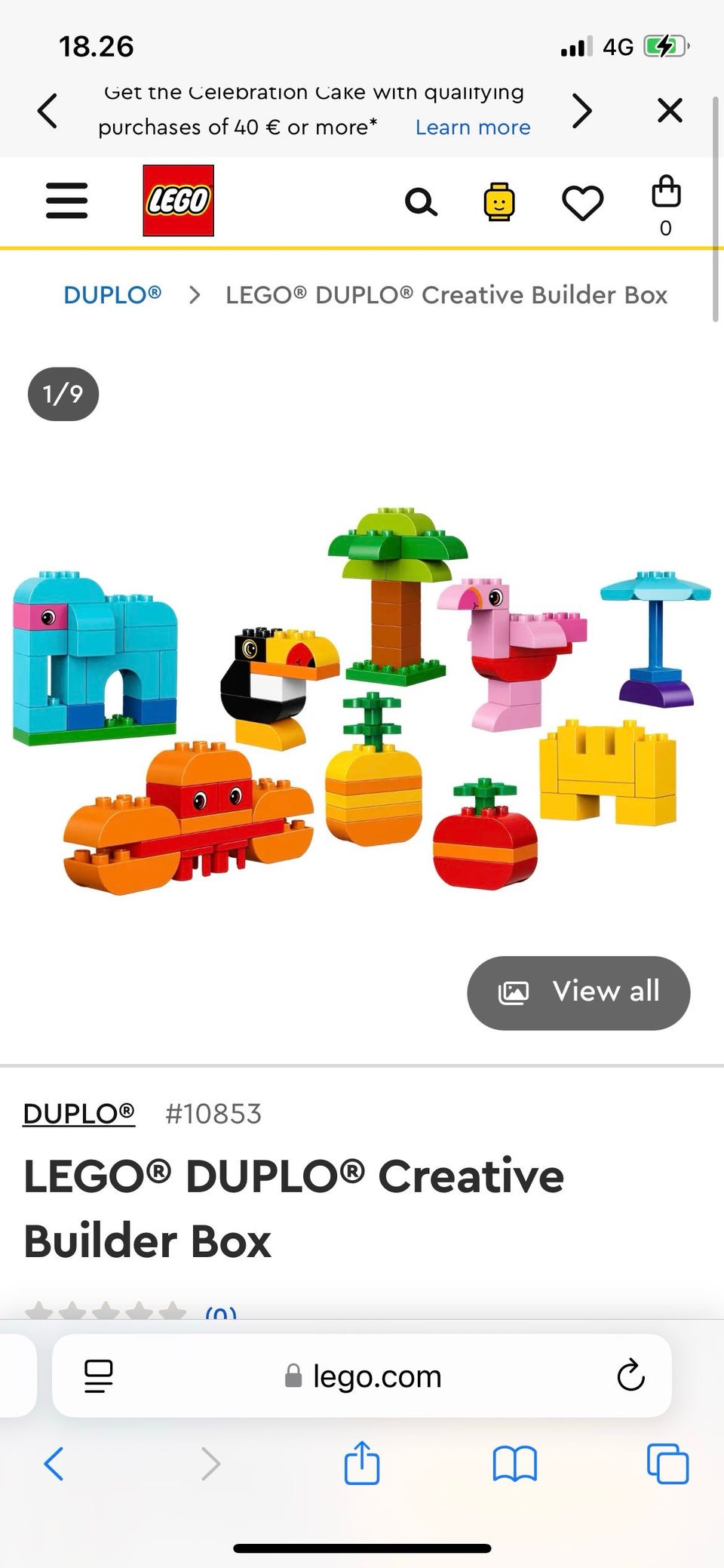Viewport: 724px width, 1568px height.
Task: Go back in Safari
Action: [54, 1464]
